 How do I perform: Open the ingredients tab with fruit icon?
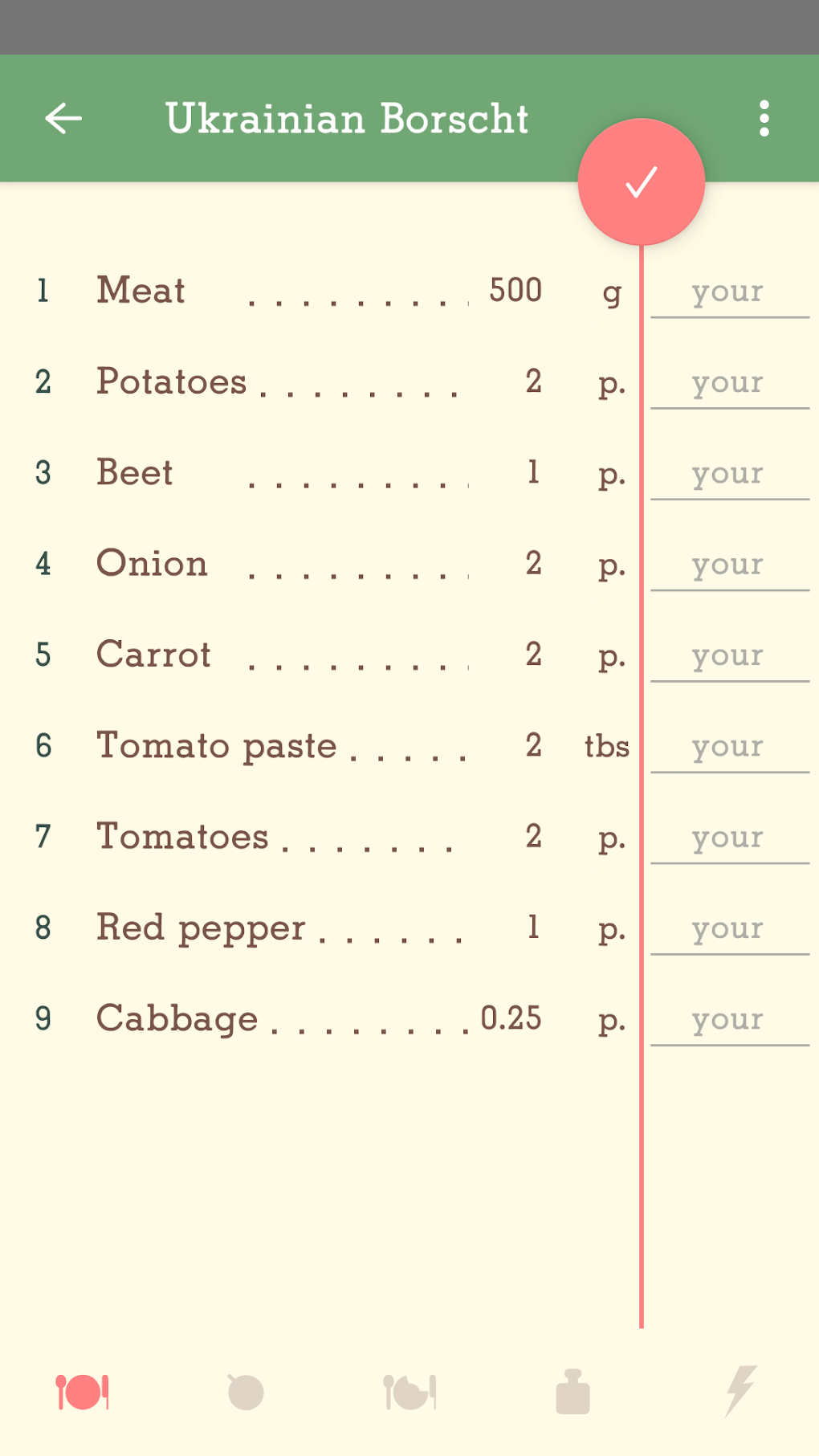pyautogui.click(x=245, y=1392)
